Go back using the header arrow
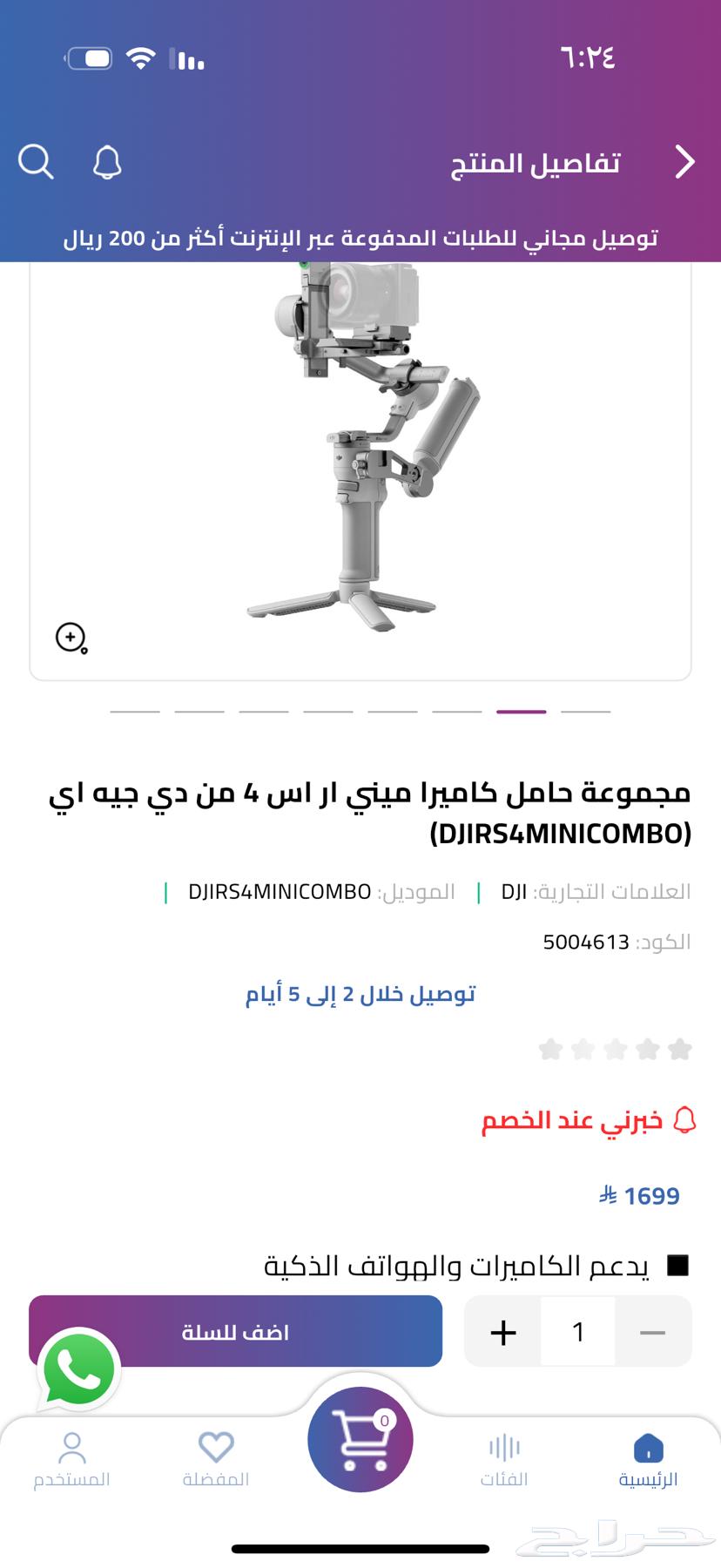 [685, 162]
